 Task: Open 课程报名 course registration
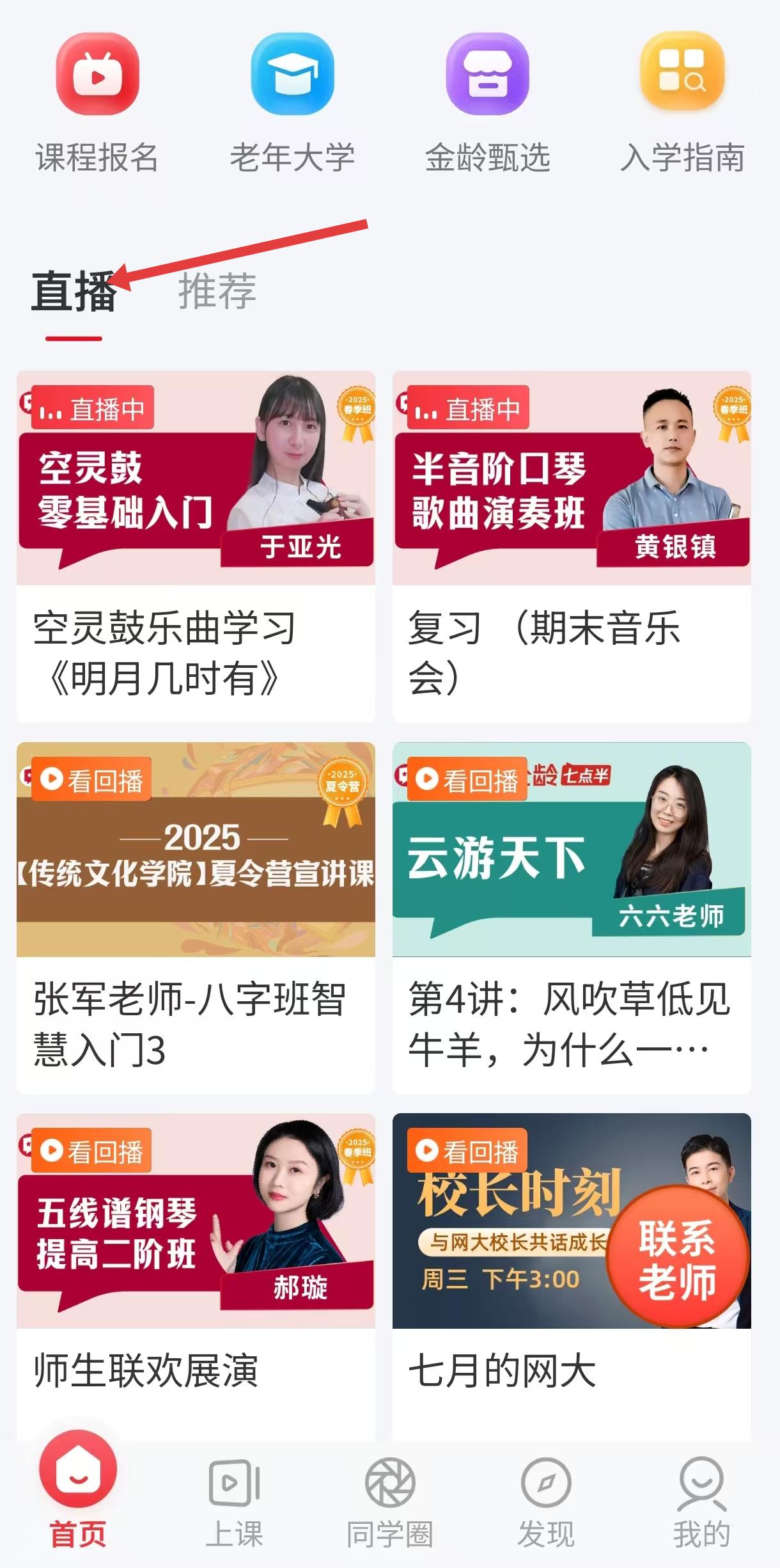coord(97,102)
